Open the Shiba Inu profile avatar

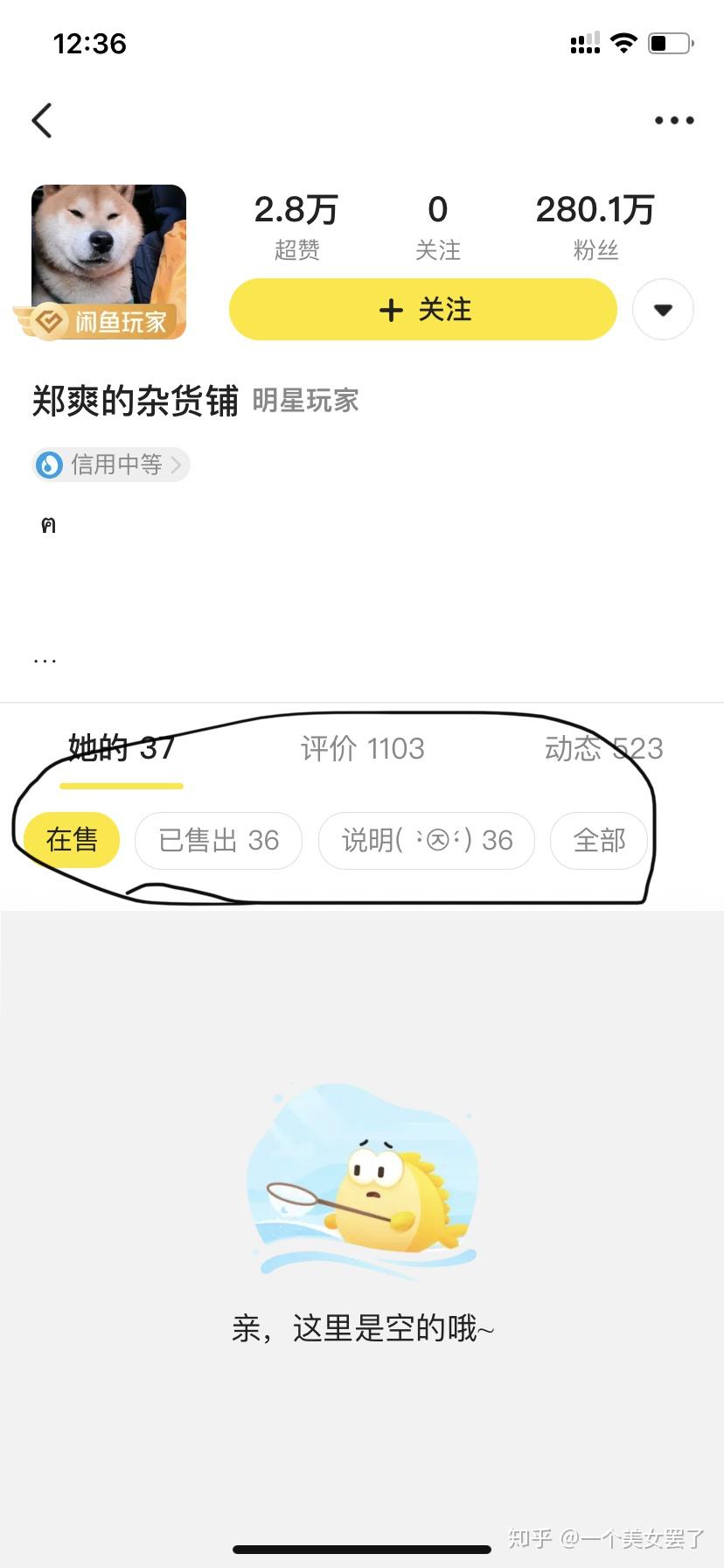[x=108, y=262]
